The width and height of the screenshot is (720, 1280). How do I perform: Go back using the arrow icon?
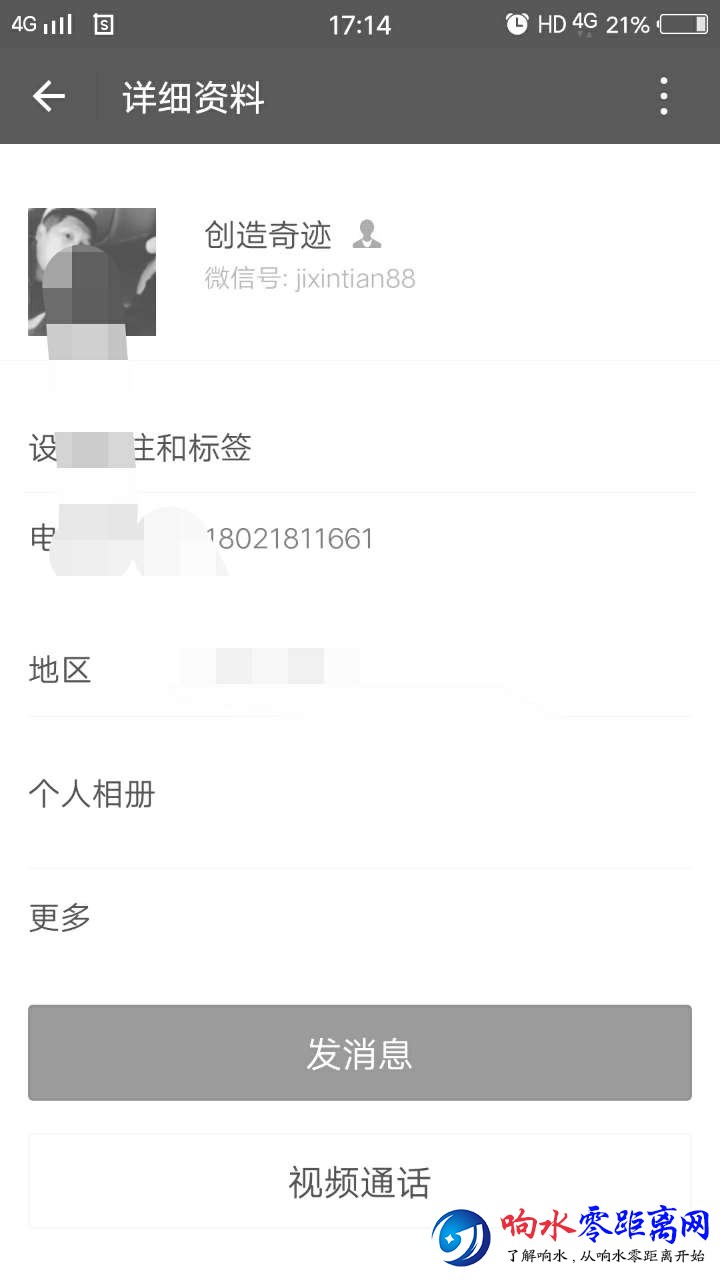[x=48, y=97]
